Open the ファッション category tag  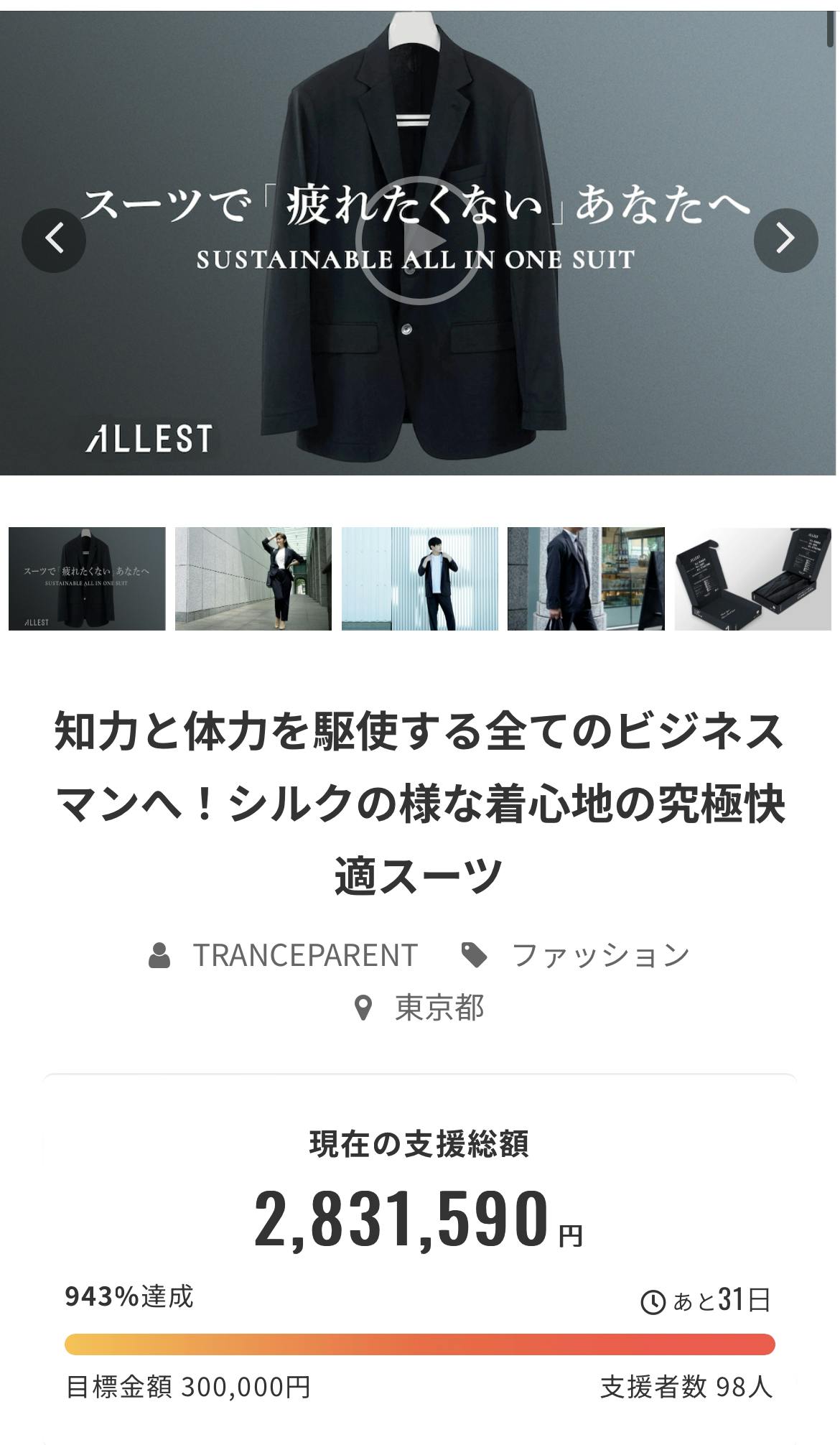coord(600,955)
